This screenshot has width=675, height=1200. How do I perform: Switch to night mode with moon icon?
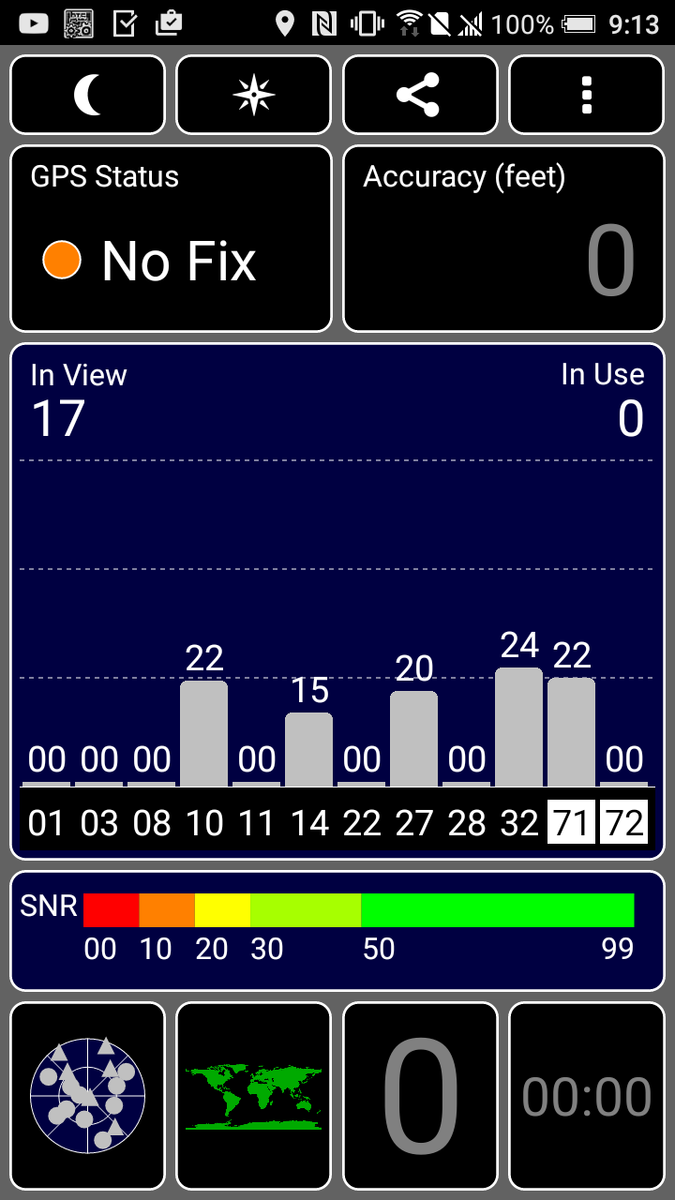pyautogui.click(x=88, y=95)
